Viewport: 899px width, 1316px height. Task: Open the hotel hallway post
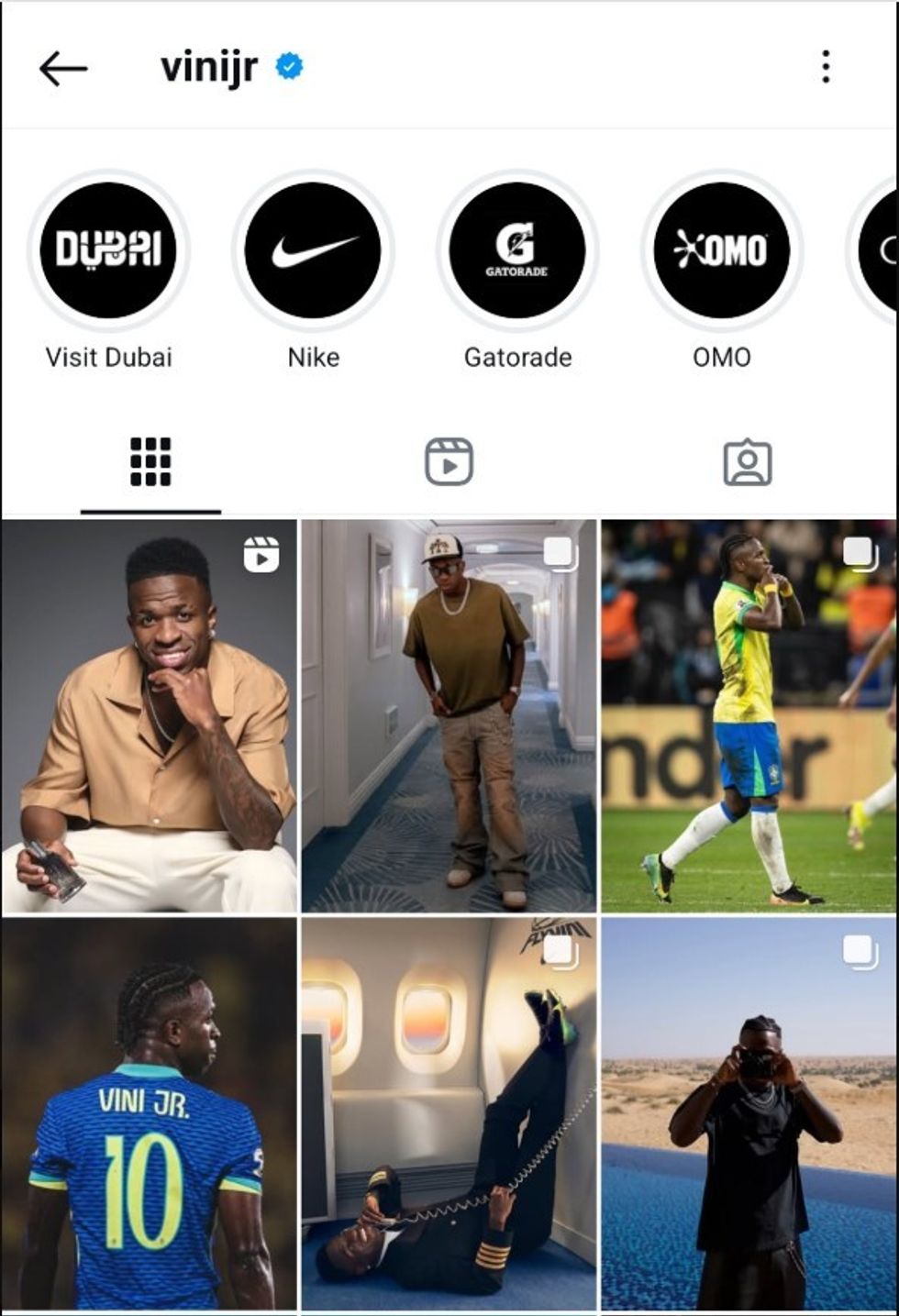point(449,717)
